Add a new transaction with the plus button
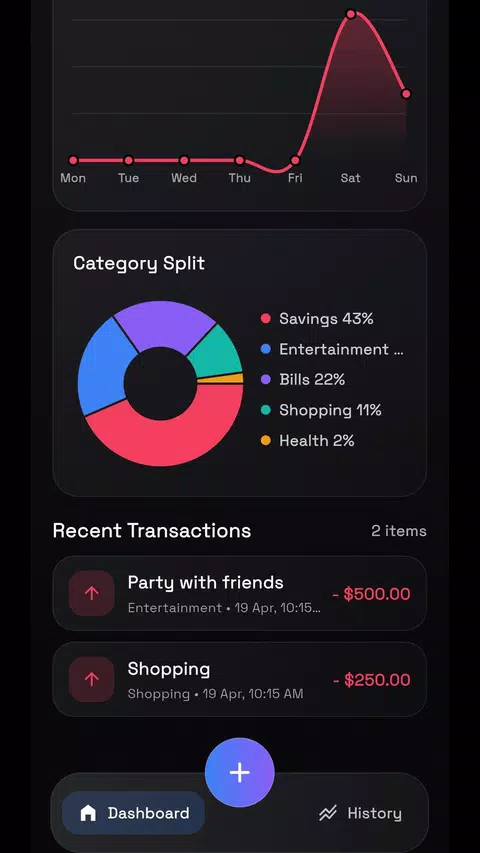The height and width of the screenshot is (853, 480). 239,772
